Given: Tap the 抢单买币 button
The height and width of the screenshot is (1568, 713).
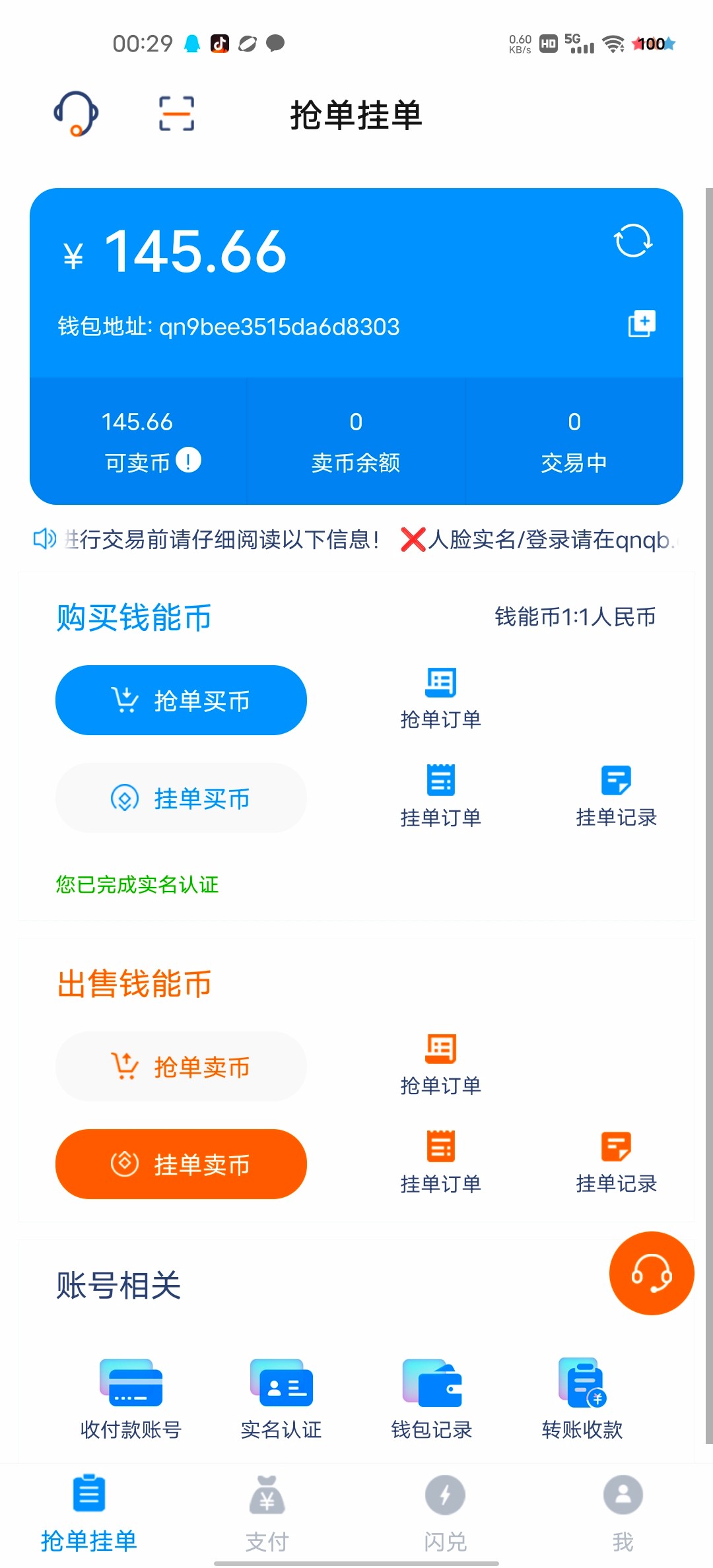Looking at the screenshot, I should click(181, 700).
